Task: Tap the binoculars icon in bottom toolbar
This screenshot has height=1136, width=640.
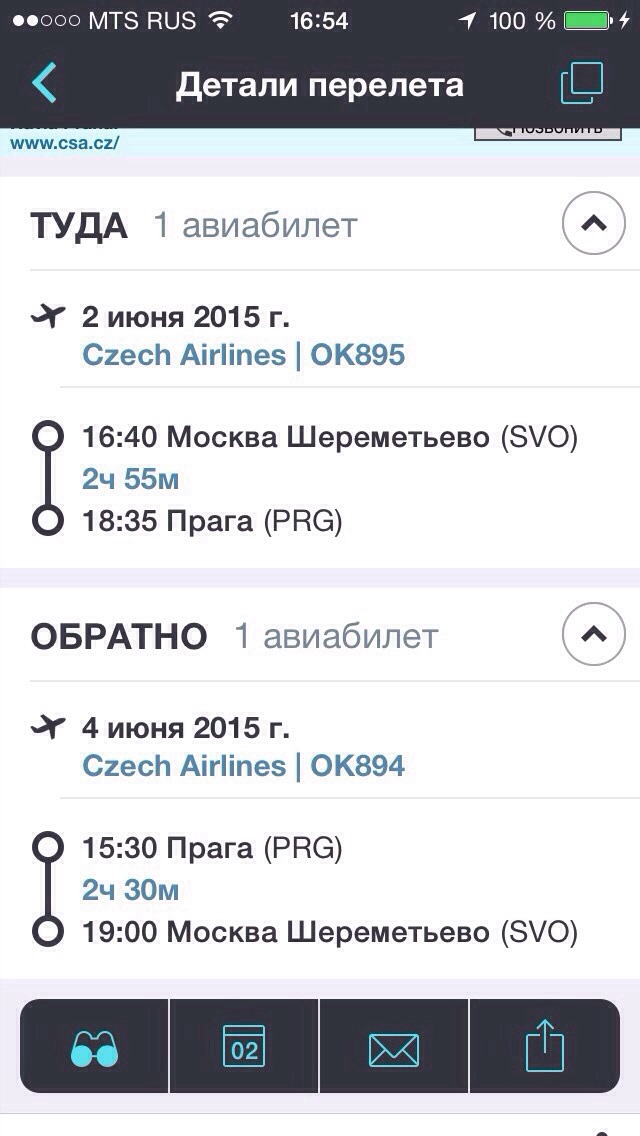Action: pos(95,1048)
